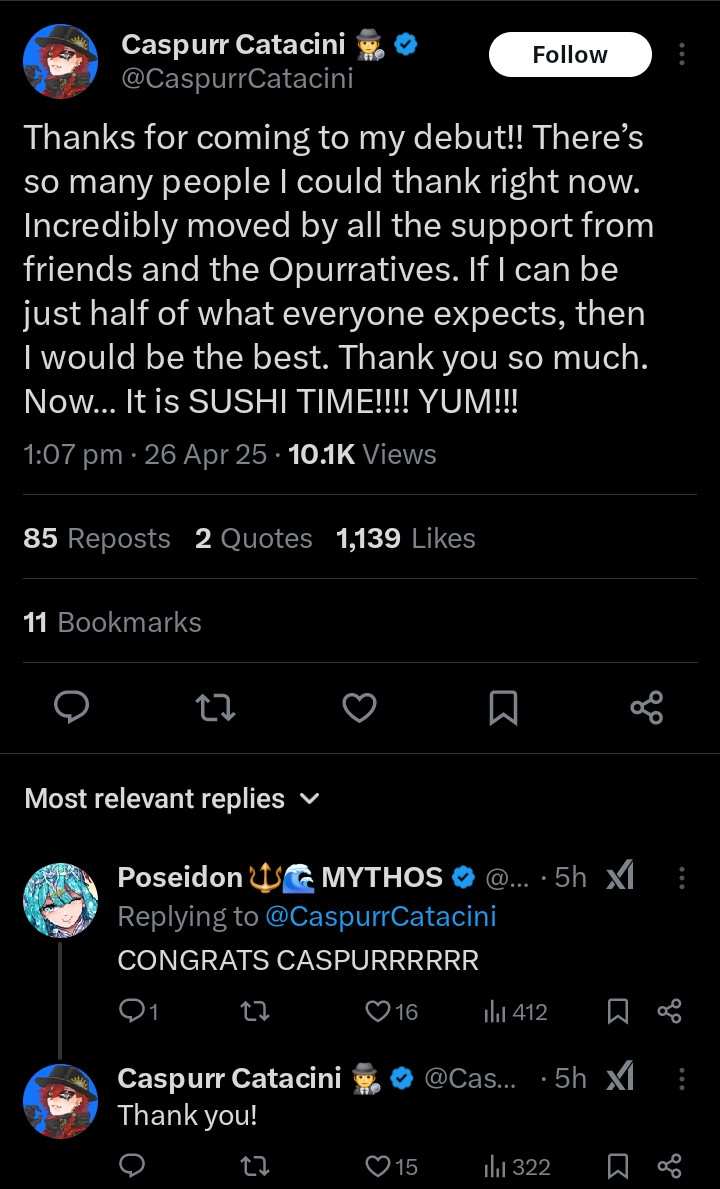
Task: Bookmark Caspurr's "Thank you!" reply
Action: click(618, 1166)
